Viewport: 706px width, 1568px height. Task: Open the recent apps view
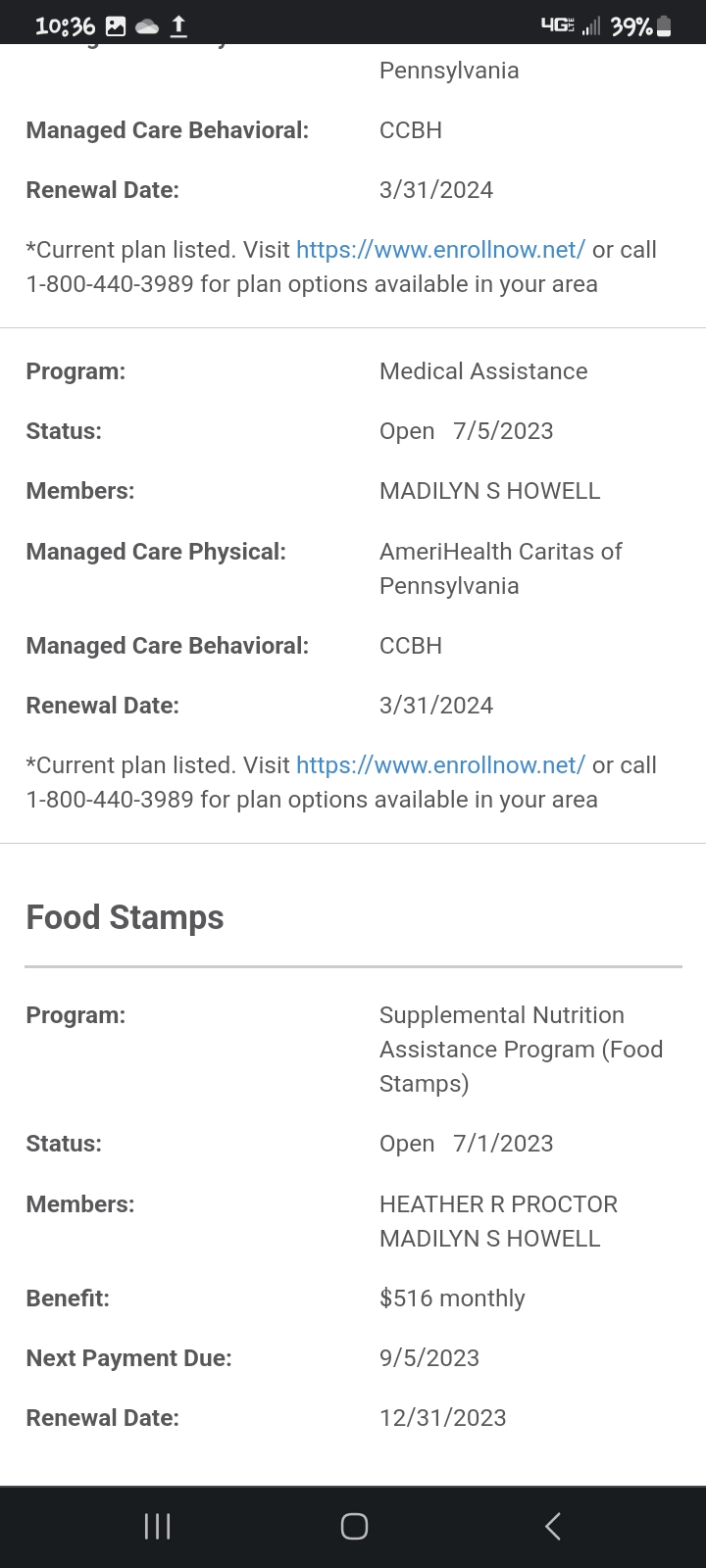(157, 1526)
